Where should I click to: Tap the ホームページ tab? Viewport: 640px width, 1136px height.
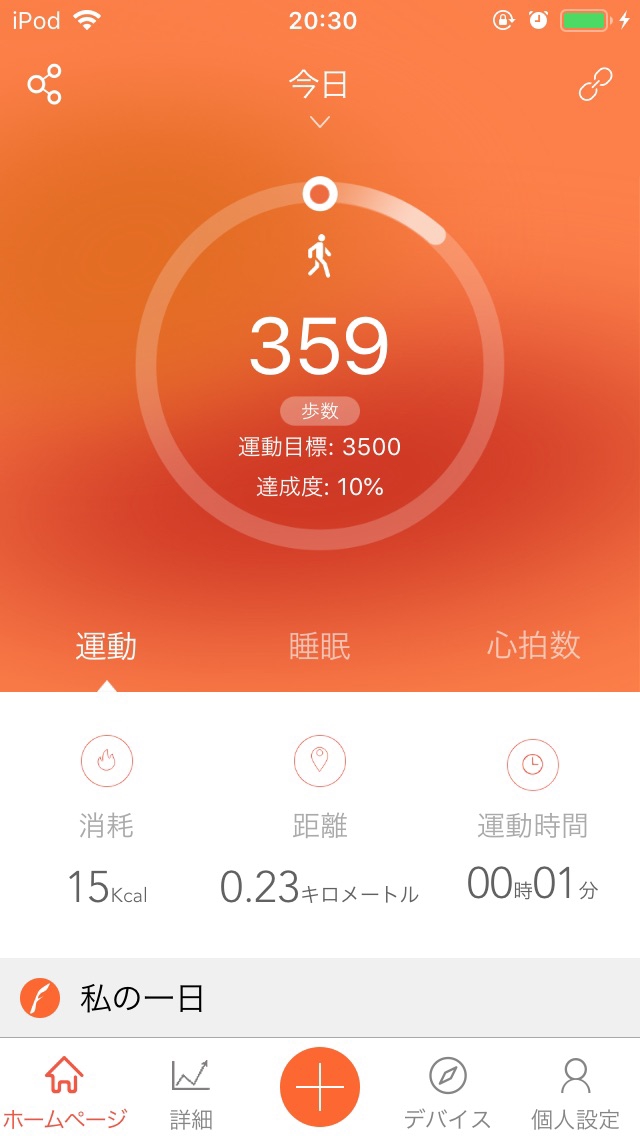(64, 1094)
